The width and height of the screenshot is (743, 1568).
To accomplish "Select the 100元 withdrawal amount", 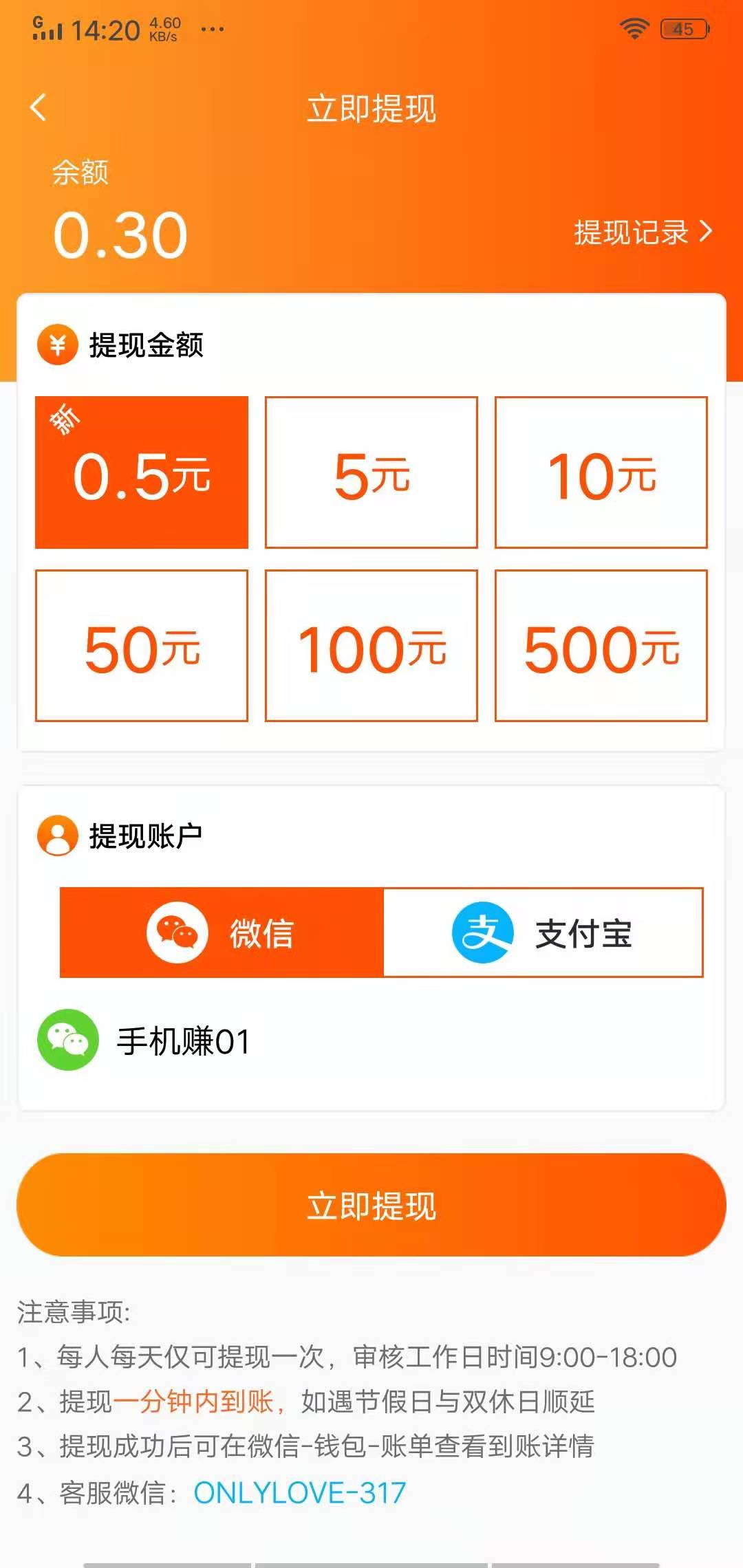I will 371,646.
